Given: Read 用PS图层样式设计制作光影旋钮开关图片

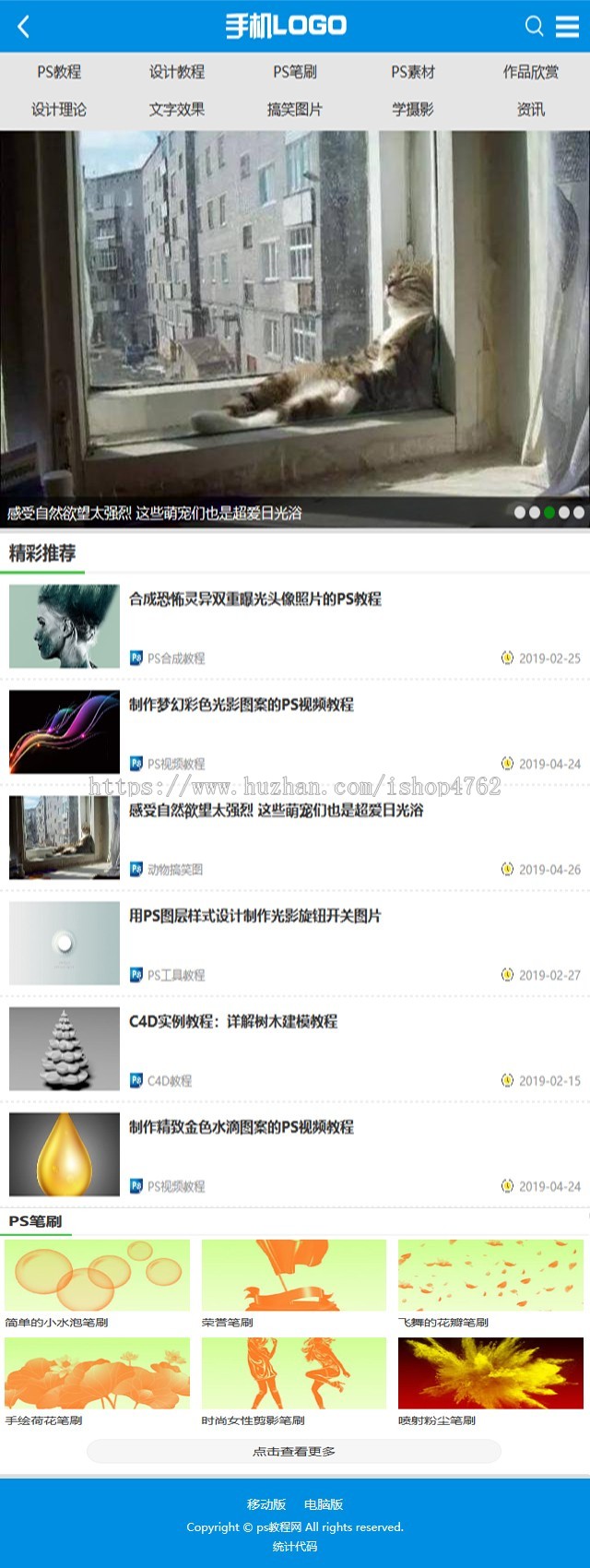Looking at the screenshot, I should click(x=255, y=916).
